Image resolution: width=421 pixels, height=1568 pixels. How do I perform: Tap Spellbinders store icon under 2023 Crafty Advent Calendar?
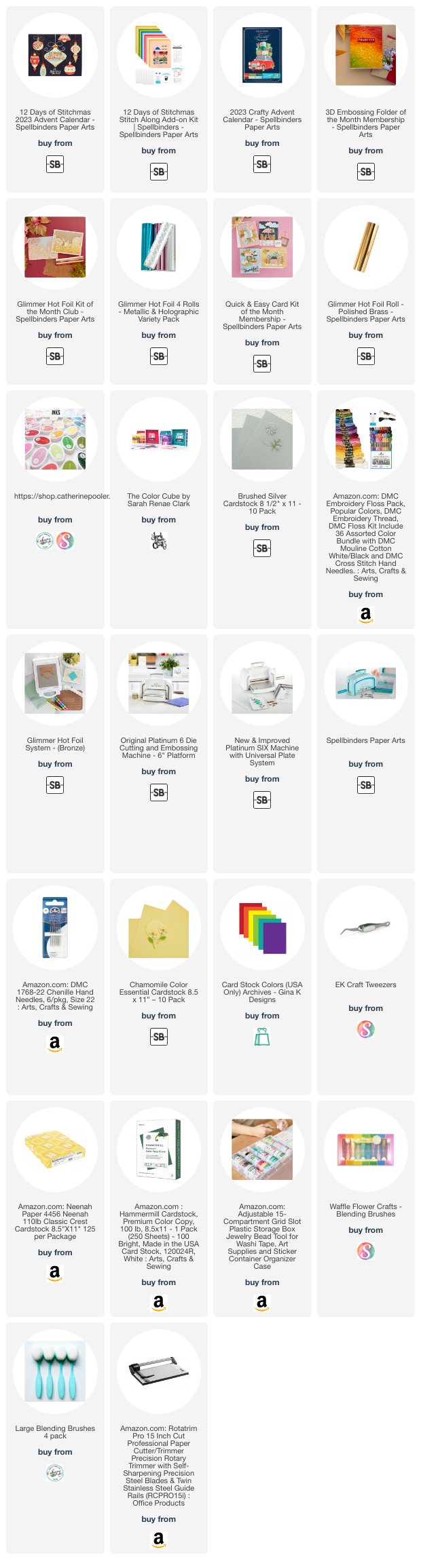click(x=262, y=164)
